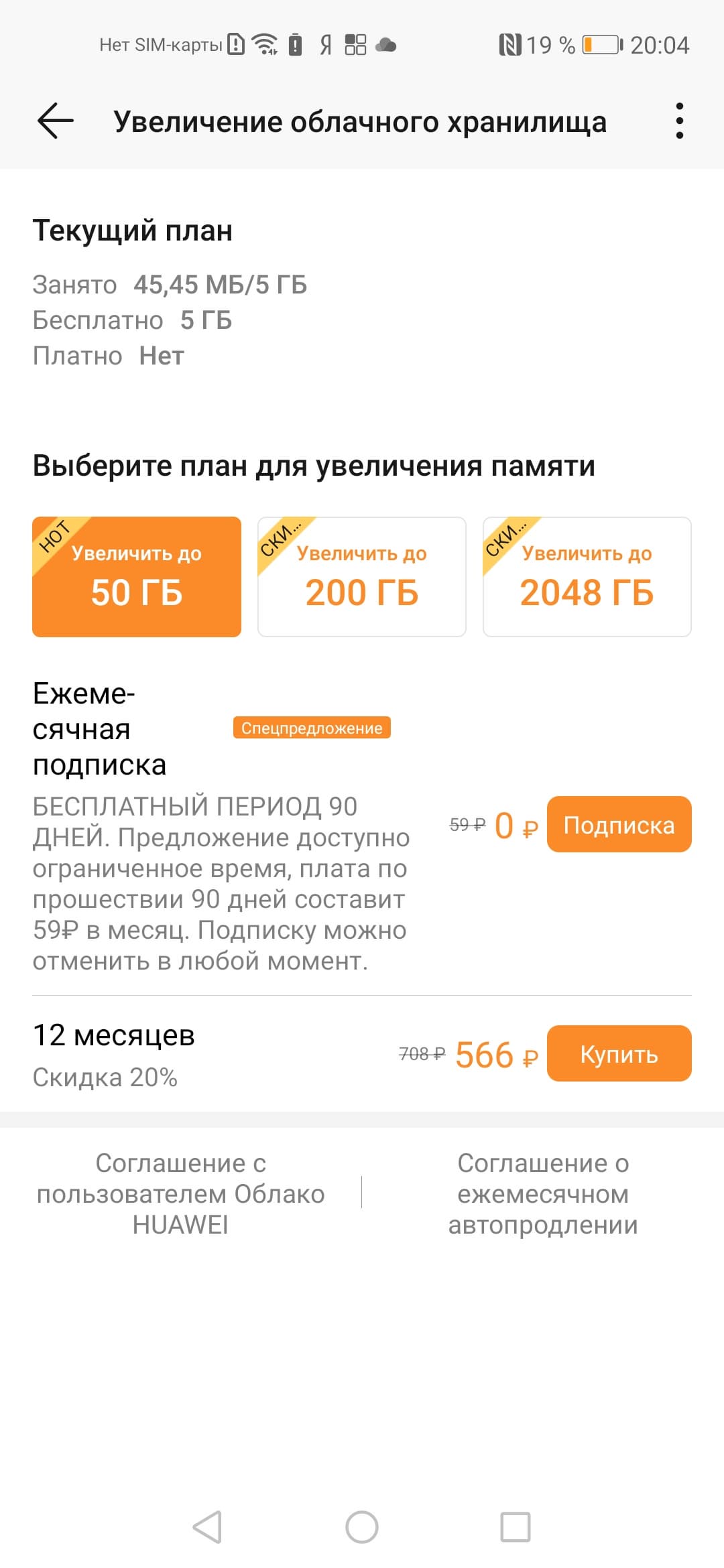This screenshot has width=724, height=1568.
Task: Pick the 2048 ГБ storage plan
Action: (587, 577)
